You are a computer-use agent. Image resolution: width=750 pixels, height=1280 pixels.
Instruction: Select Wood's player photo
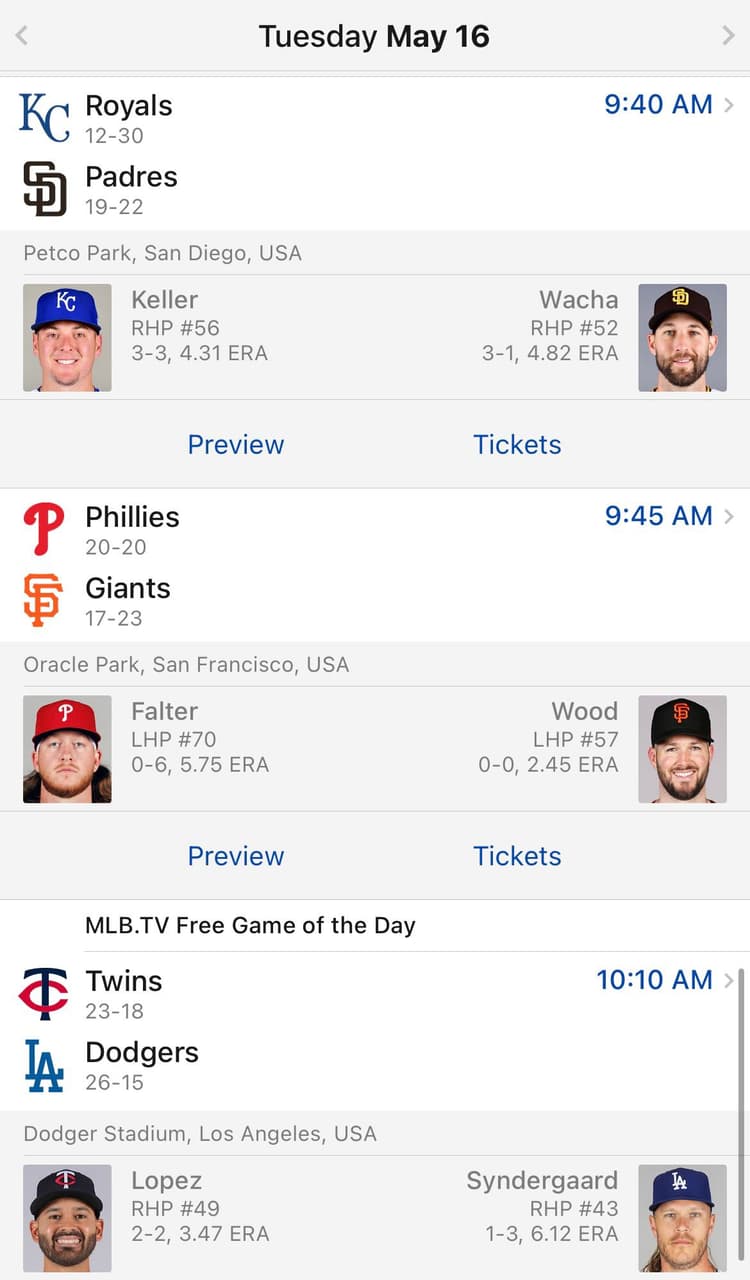pyautogui.click(x=682, y=748)
